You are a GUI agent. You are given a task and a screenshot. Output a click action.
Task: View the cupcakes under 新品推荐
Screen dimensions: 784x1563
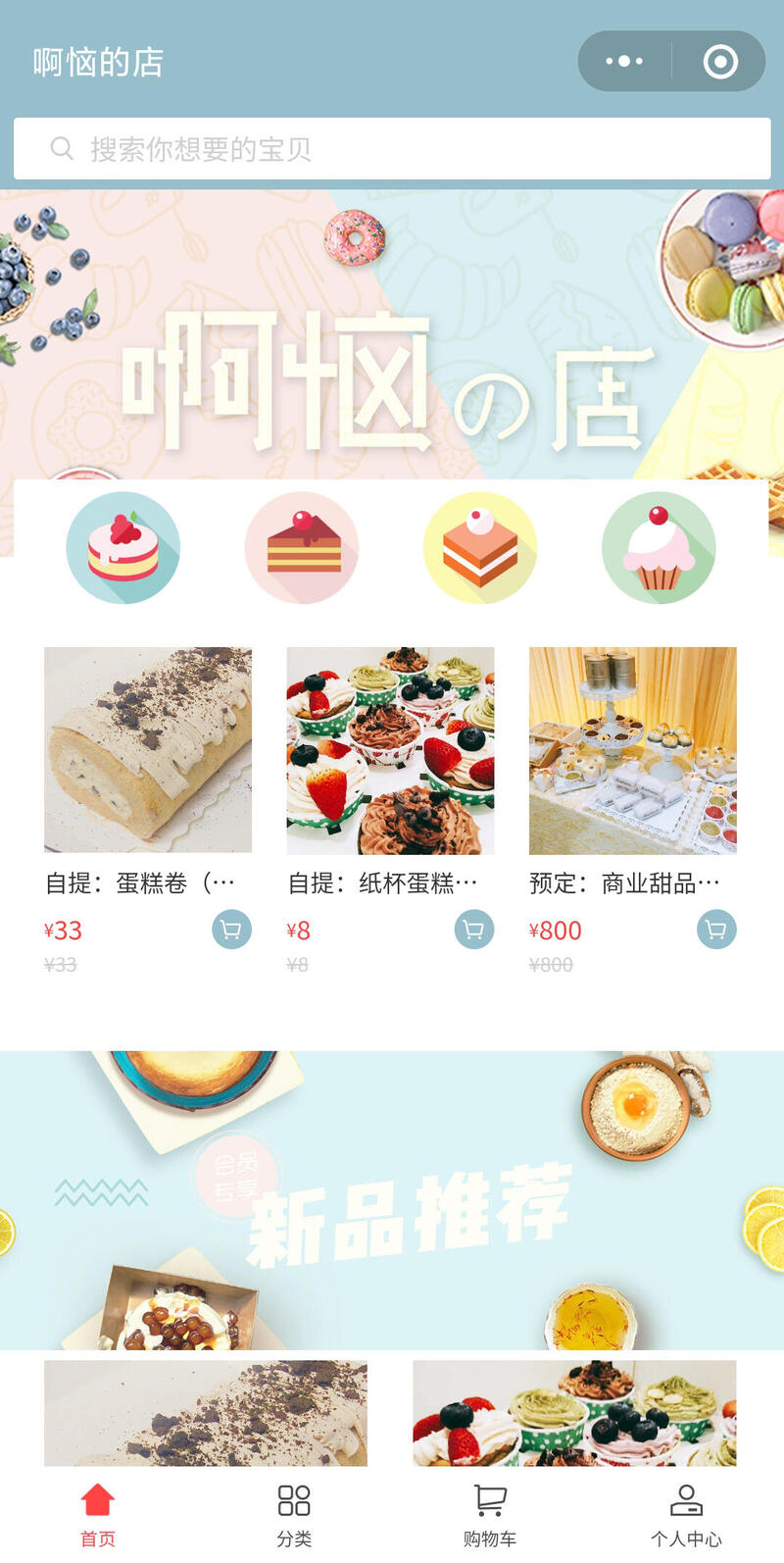pyautogui.click(x=574, y=1413)
